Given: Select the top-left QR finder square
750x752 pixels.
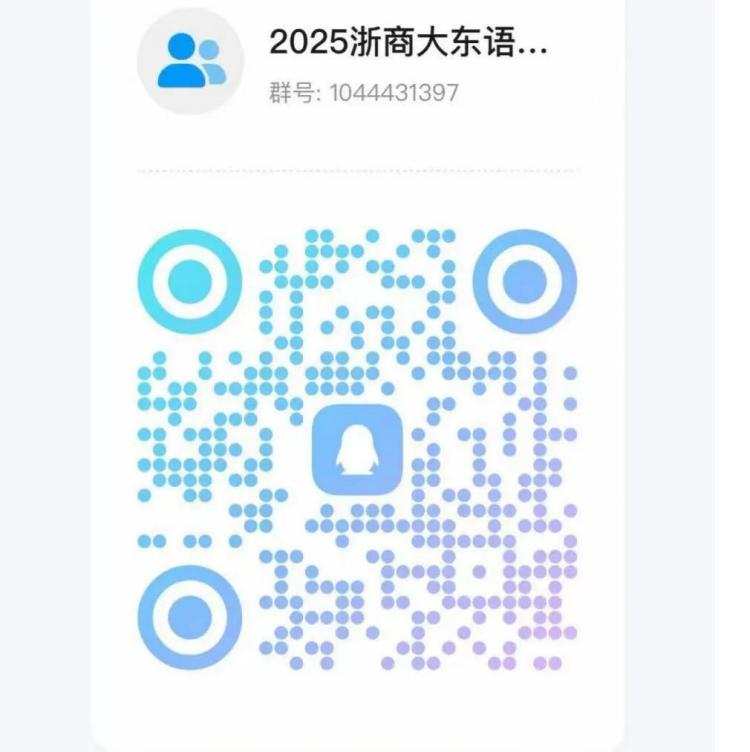Looking at the screenshot, I should pos(190,281).
